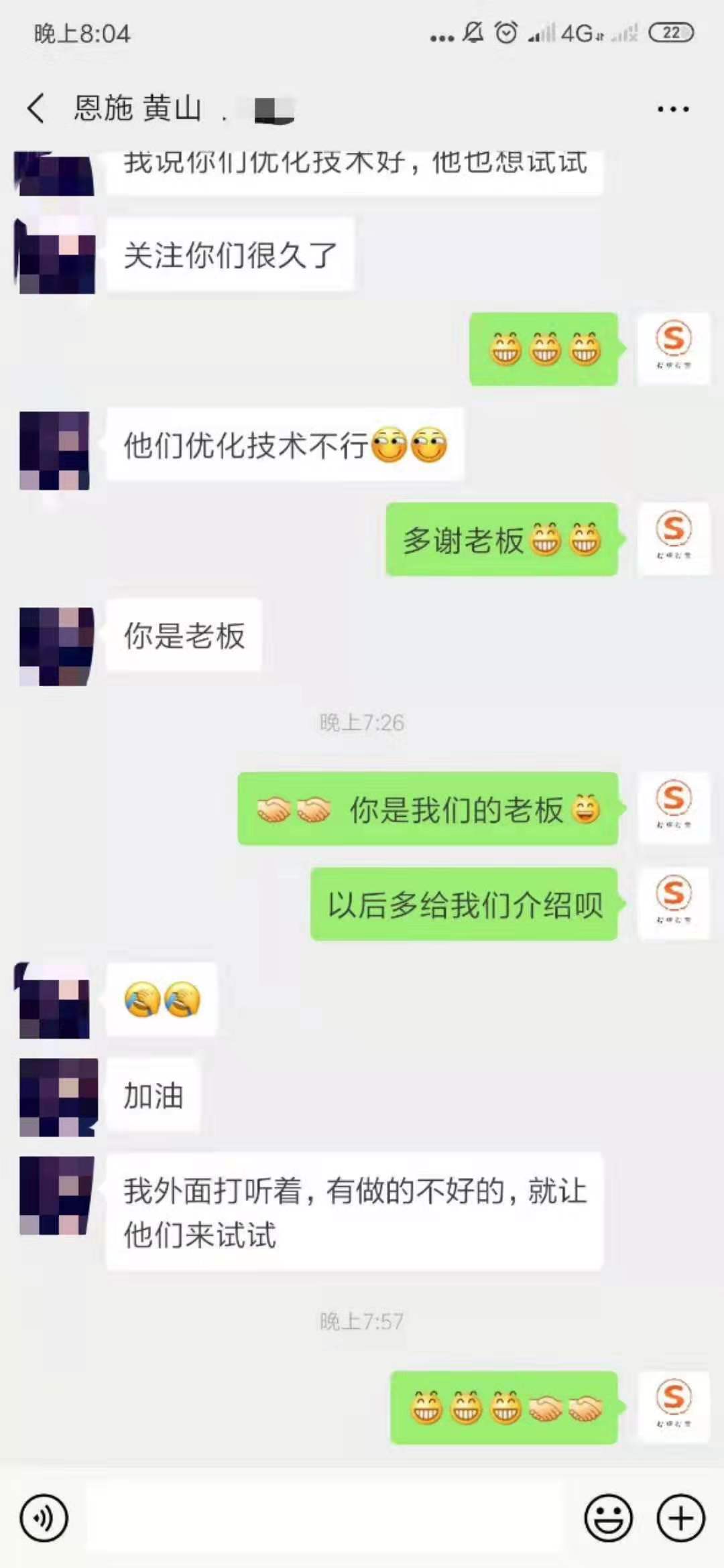View contact avatar beside 关注你们很久了
Image resolution: width=724 pixels, height=1568 pixels.
pos(55,255)
